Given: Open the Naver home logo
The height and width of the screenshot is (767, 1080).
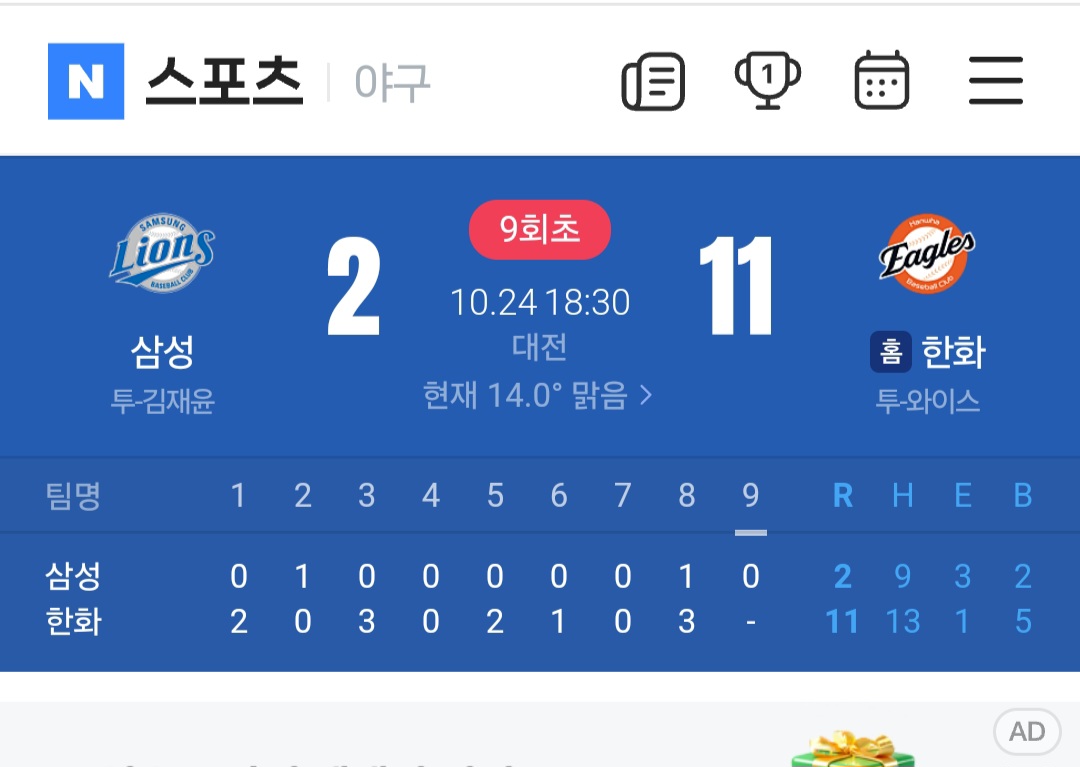Looking at the screenshot, I should [86, 82].
